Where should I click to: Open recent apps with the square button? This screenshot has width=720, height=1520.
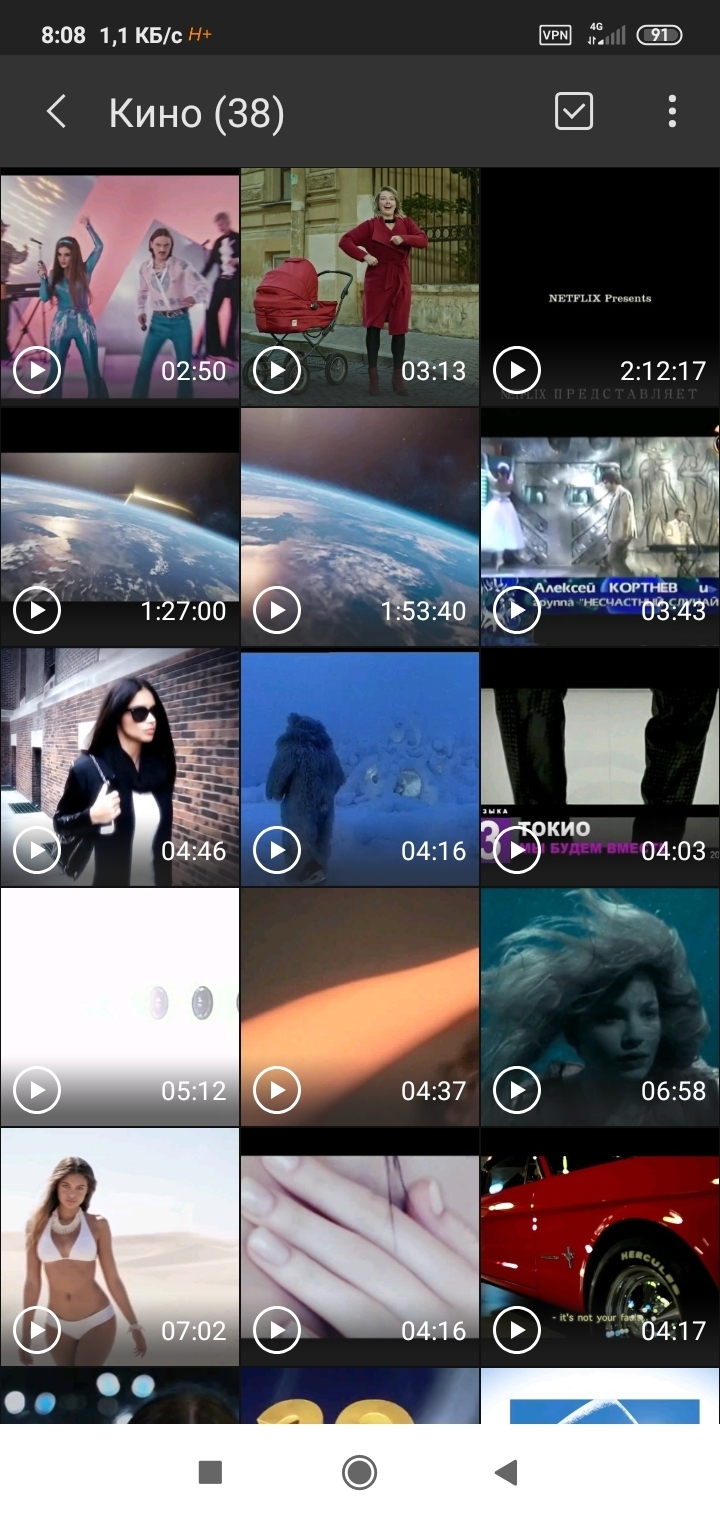[x=210, y=1472]
